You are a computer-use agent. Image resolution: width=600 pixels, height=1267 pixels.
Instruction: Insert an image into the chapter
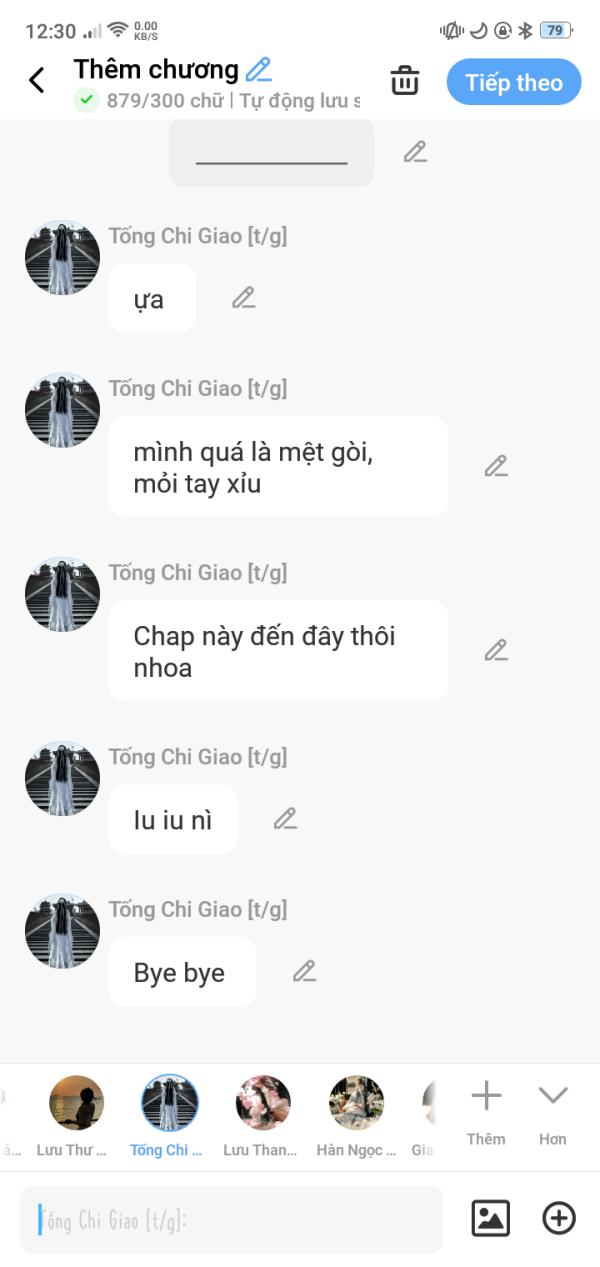(490, 1218)
